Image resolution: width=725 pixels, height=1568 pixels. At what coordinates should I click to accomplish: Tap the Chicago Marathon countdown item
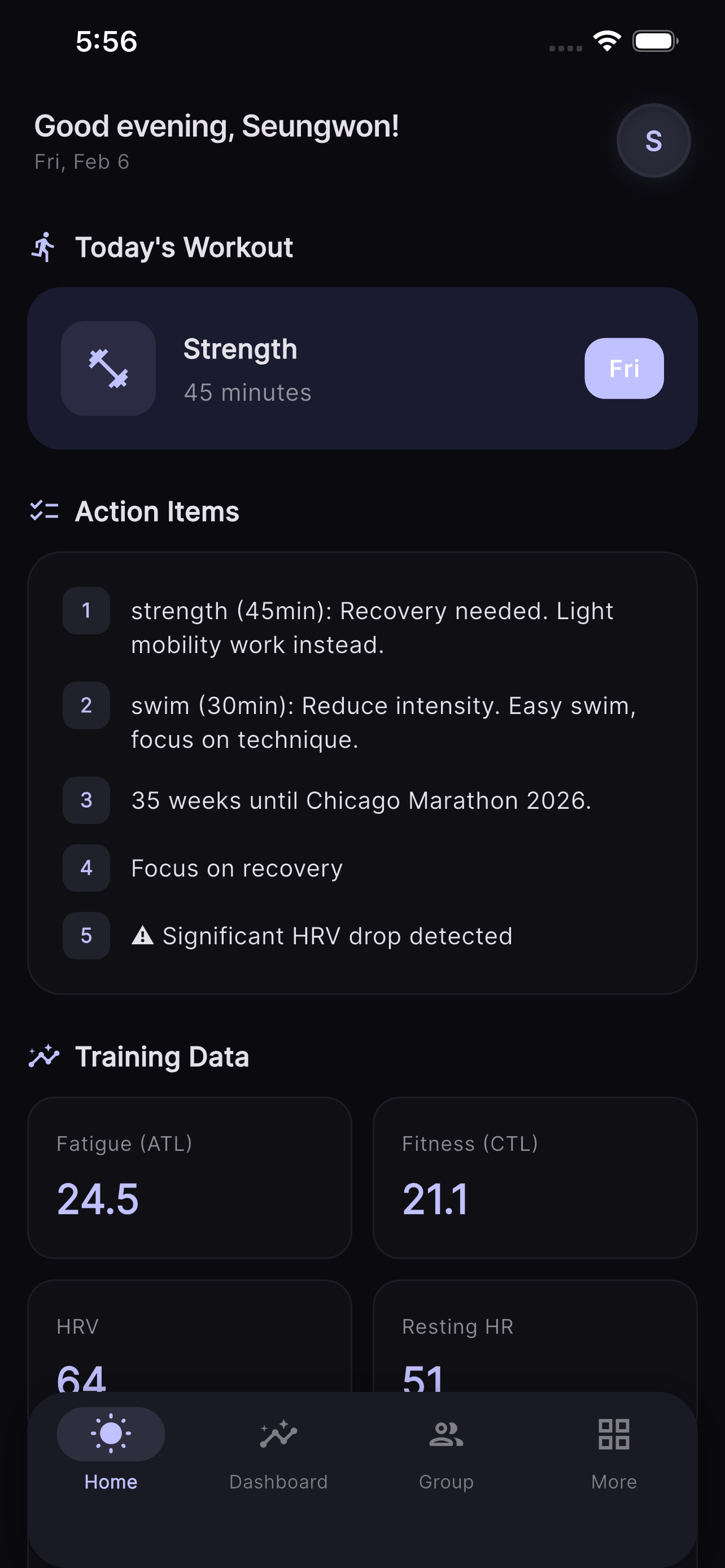(362, 800)
